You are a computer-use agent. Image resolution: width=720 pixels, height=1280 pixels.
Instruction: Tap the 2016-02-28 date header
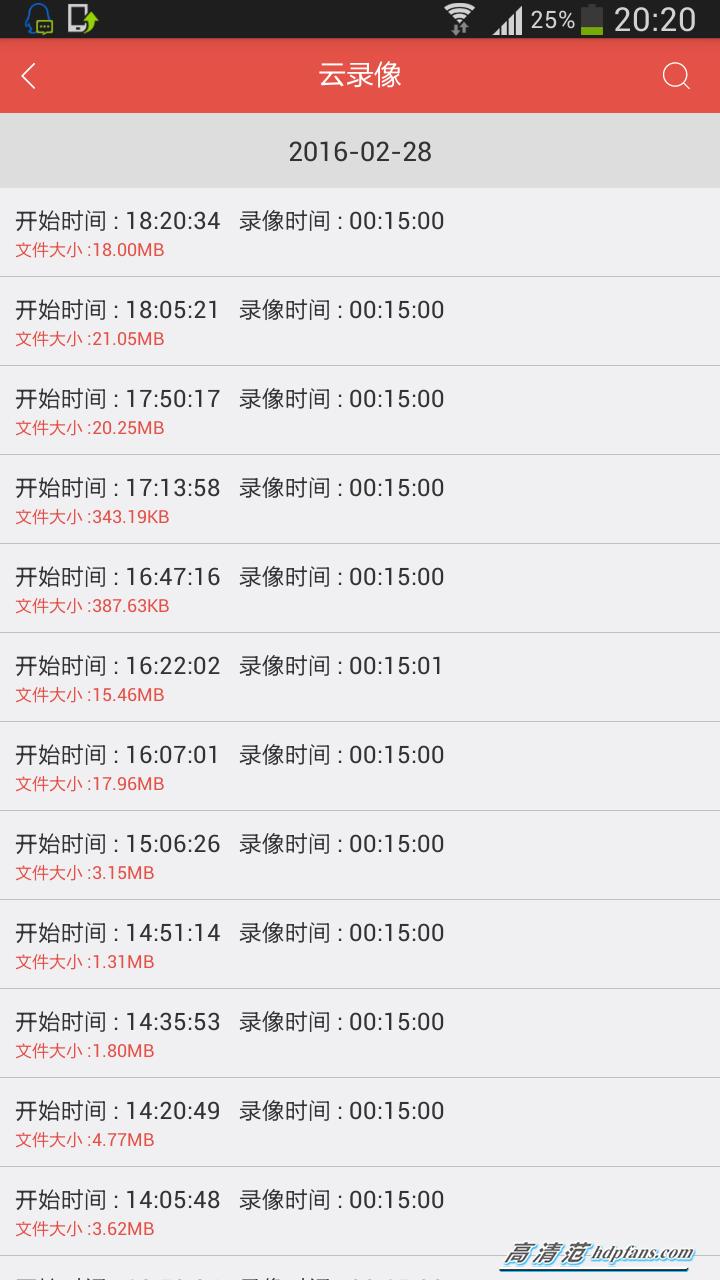[360, 152]
